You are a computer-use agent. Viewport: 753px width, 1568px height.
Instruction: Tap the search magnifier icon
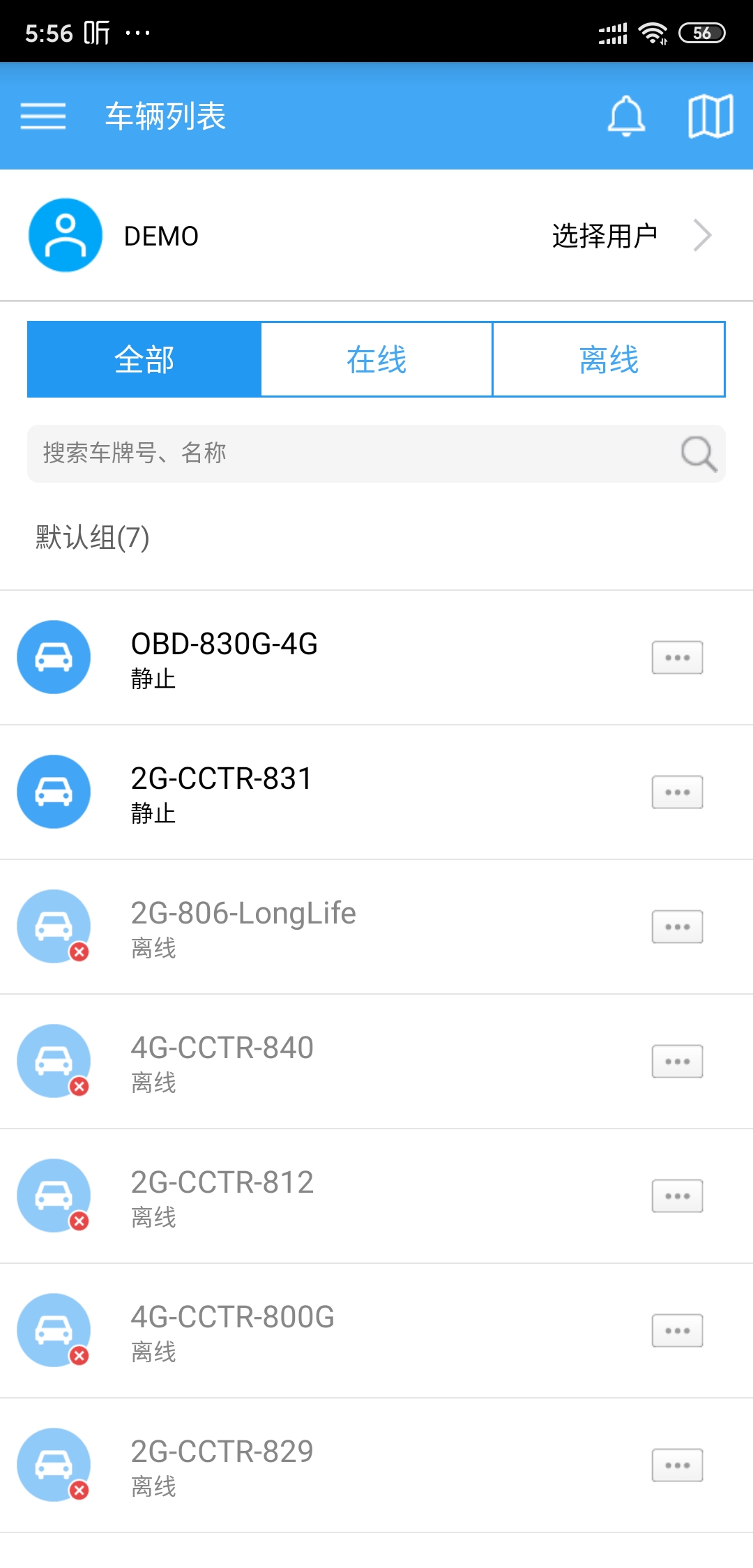coord(699,454)
